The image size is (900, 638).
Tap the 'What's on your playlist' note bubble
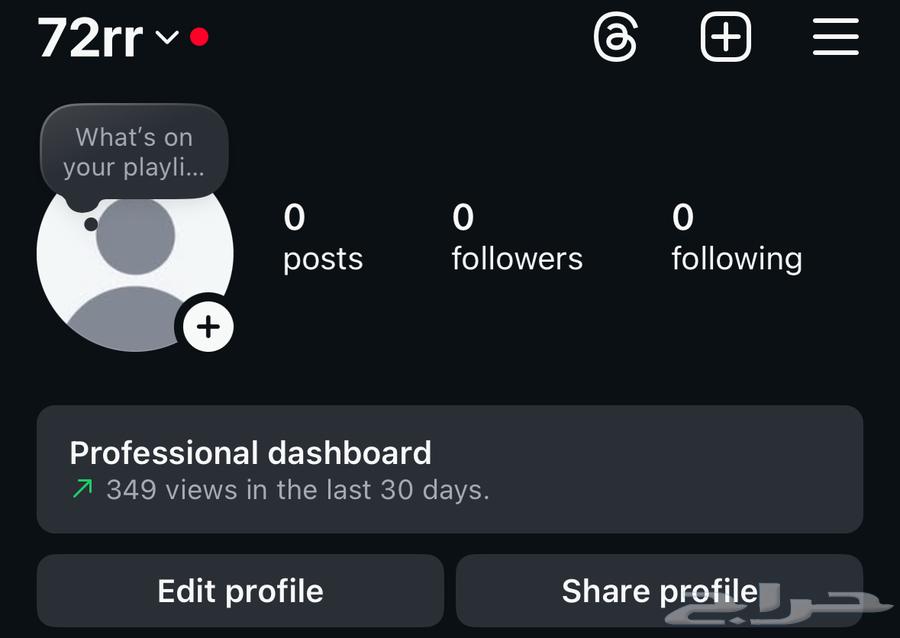click(x=134, y=152)
